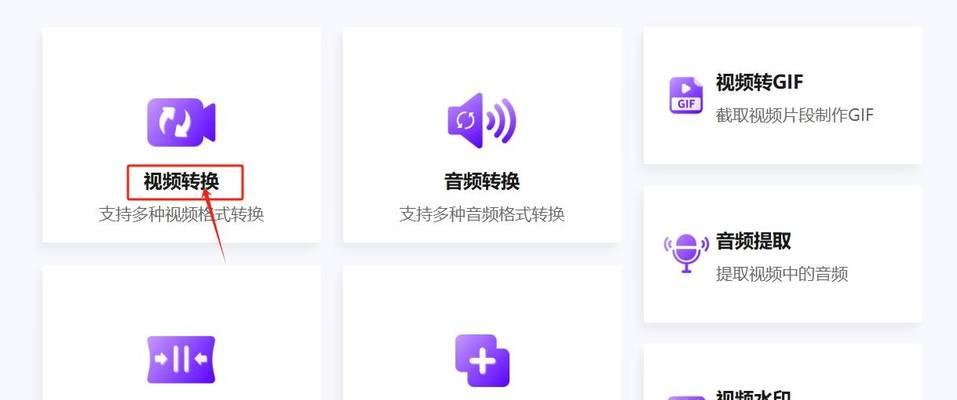Open the 音频转换 audio conversion card

tap(481, 150)
